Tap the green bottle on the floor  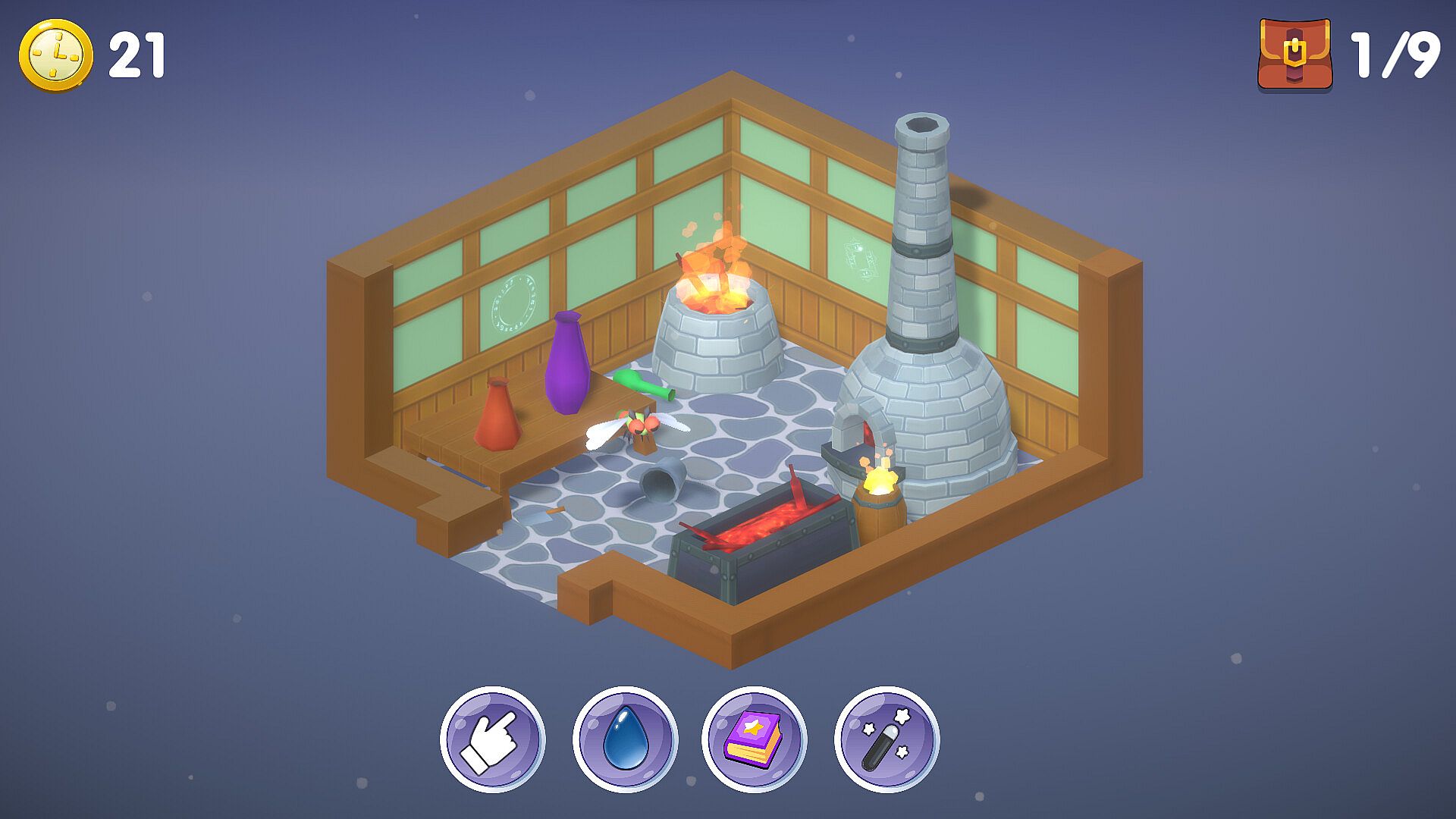(644, 385)
